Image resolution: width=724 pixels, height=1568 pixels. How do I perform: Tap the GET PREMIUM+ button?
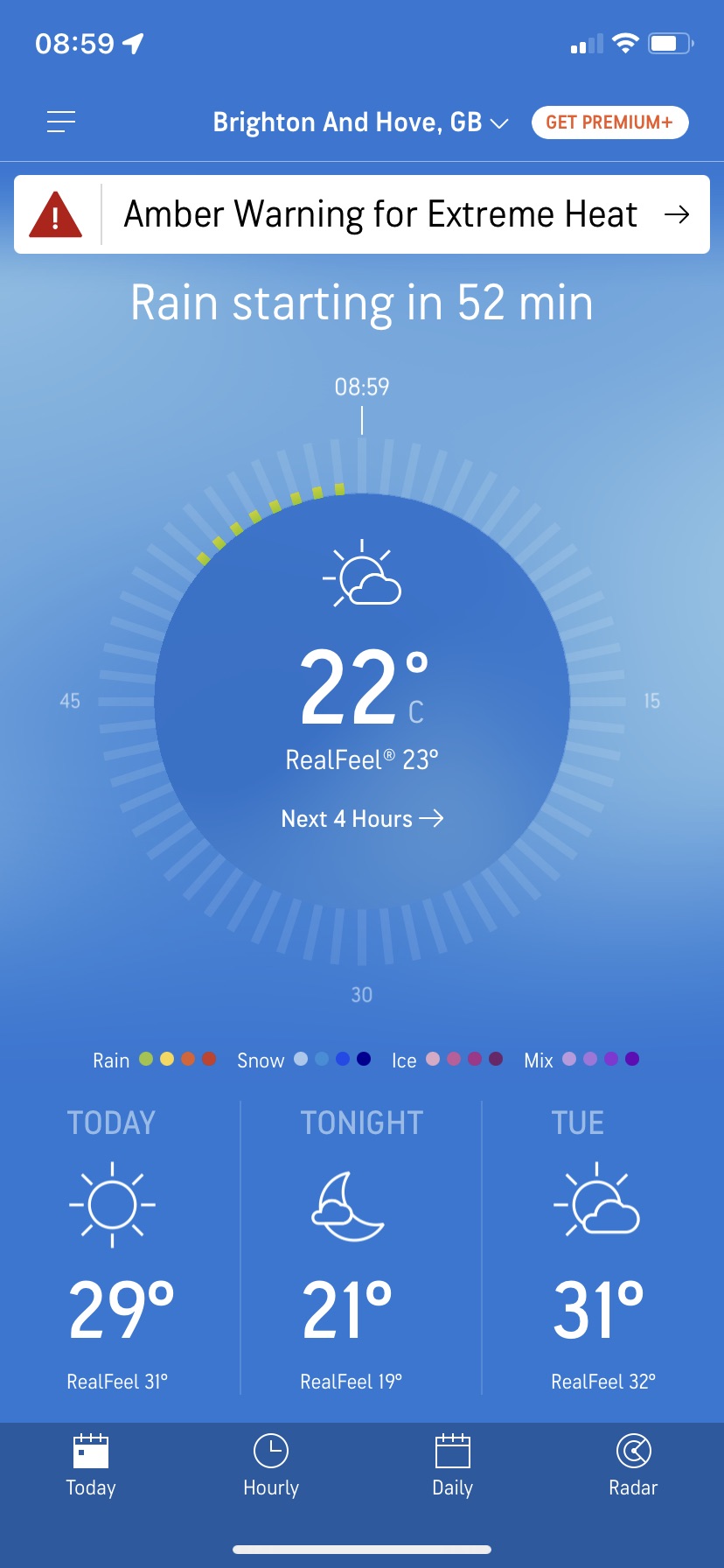tap(609, 122)
